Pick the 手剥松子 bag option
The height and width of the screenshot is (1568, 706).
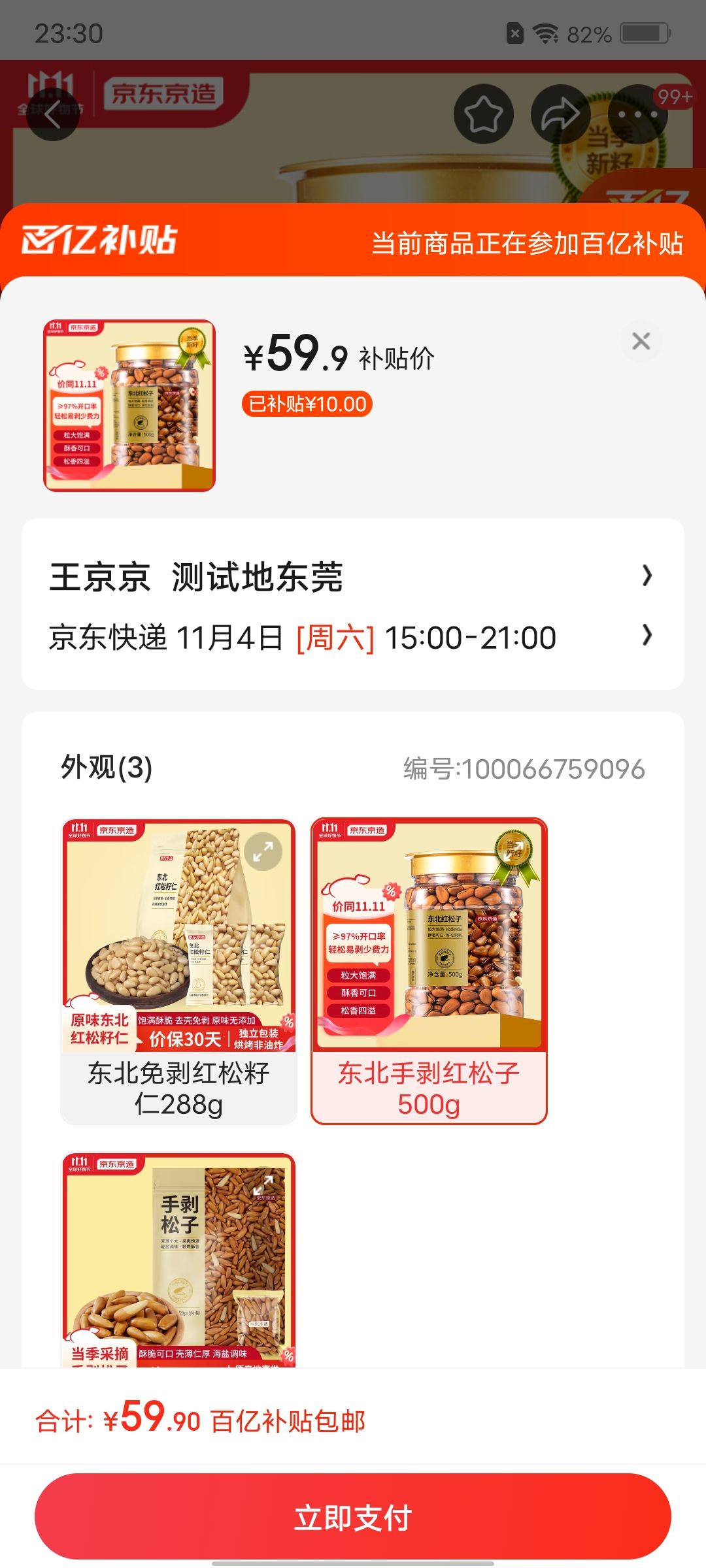click(x=178, y=1260)
